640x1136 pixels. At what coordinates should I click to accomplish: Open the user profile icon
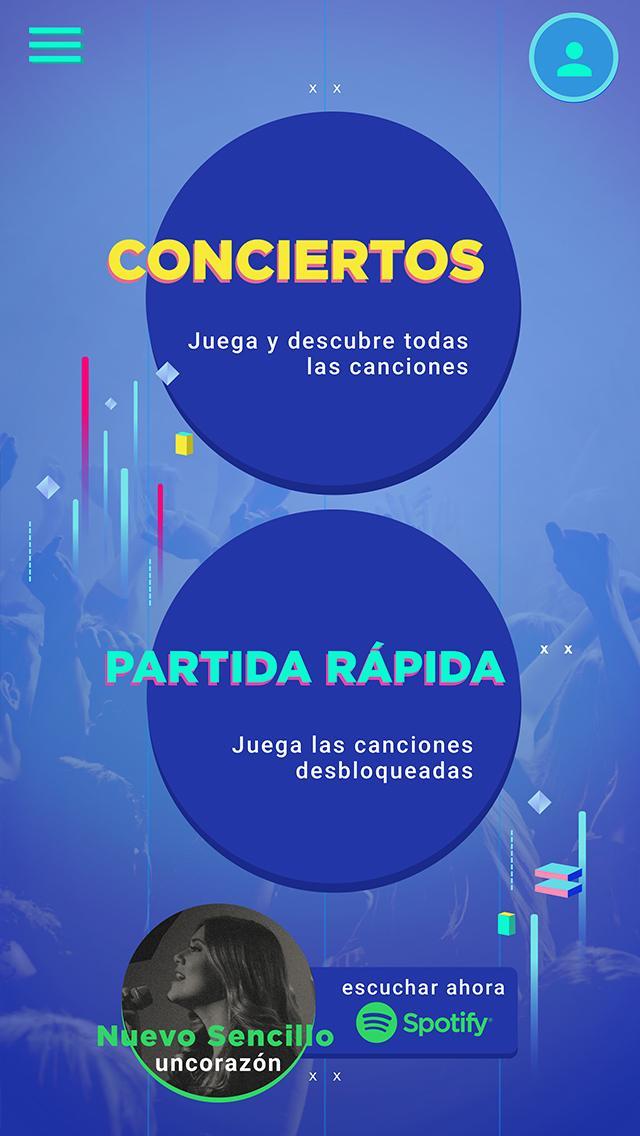(573, 57)
